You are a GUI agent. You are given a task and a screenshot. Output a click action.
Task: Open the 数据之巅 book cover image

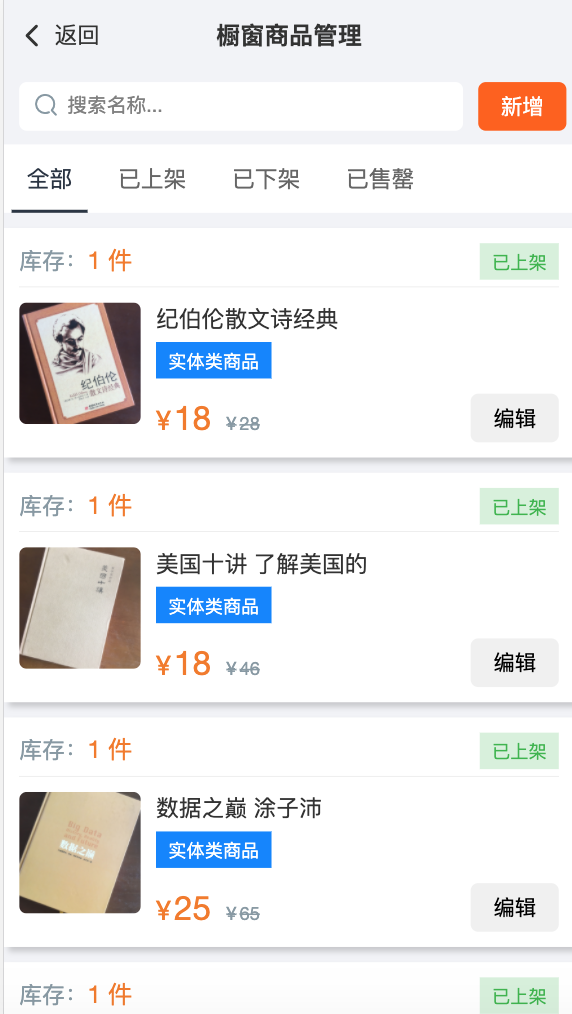tap(80, 852)
